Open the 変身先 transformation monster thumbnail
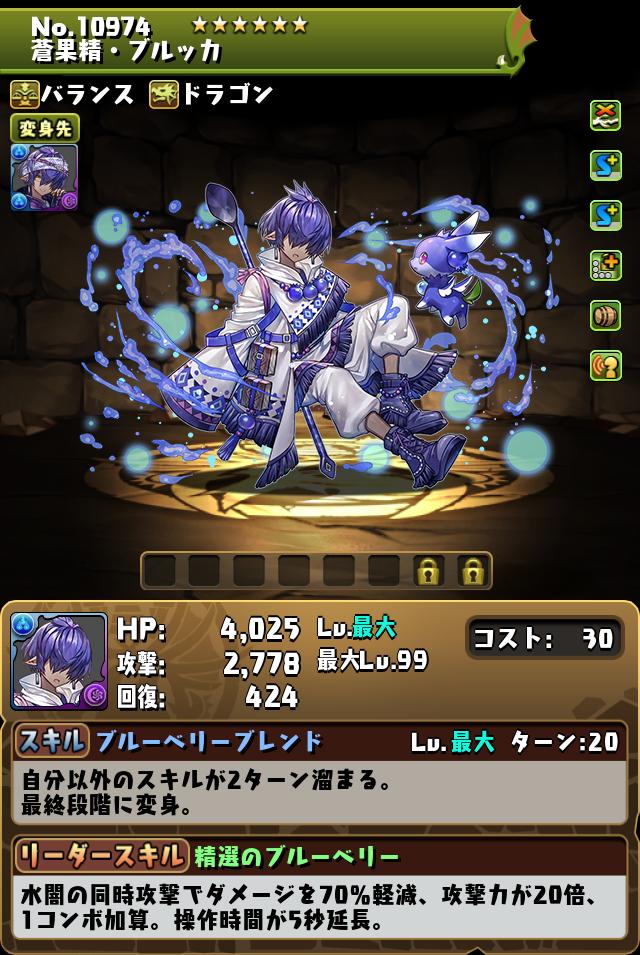Image resolution: width=640 pixels, height=955 pixels. click(44, 177)
